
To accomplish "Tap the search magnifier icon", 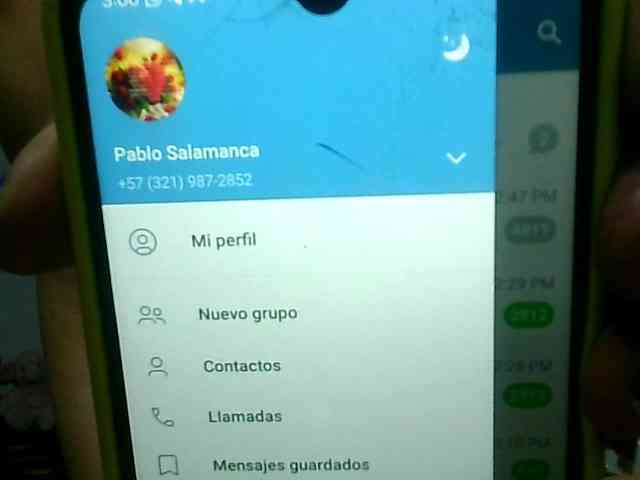I will [549, 33].
